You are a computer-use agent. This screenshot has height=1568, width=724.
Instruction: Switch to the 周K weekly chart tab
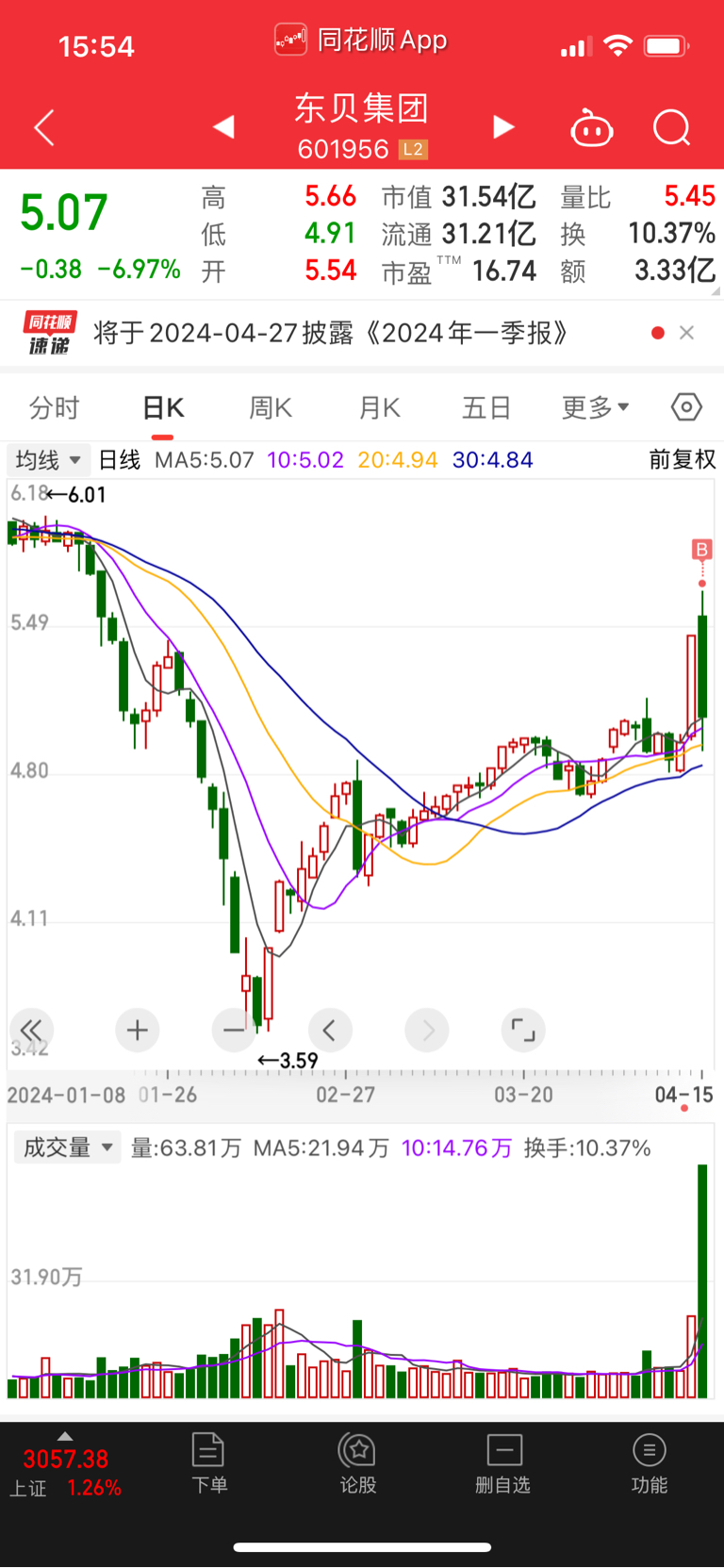(270, 406)
